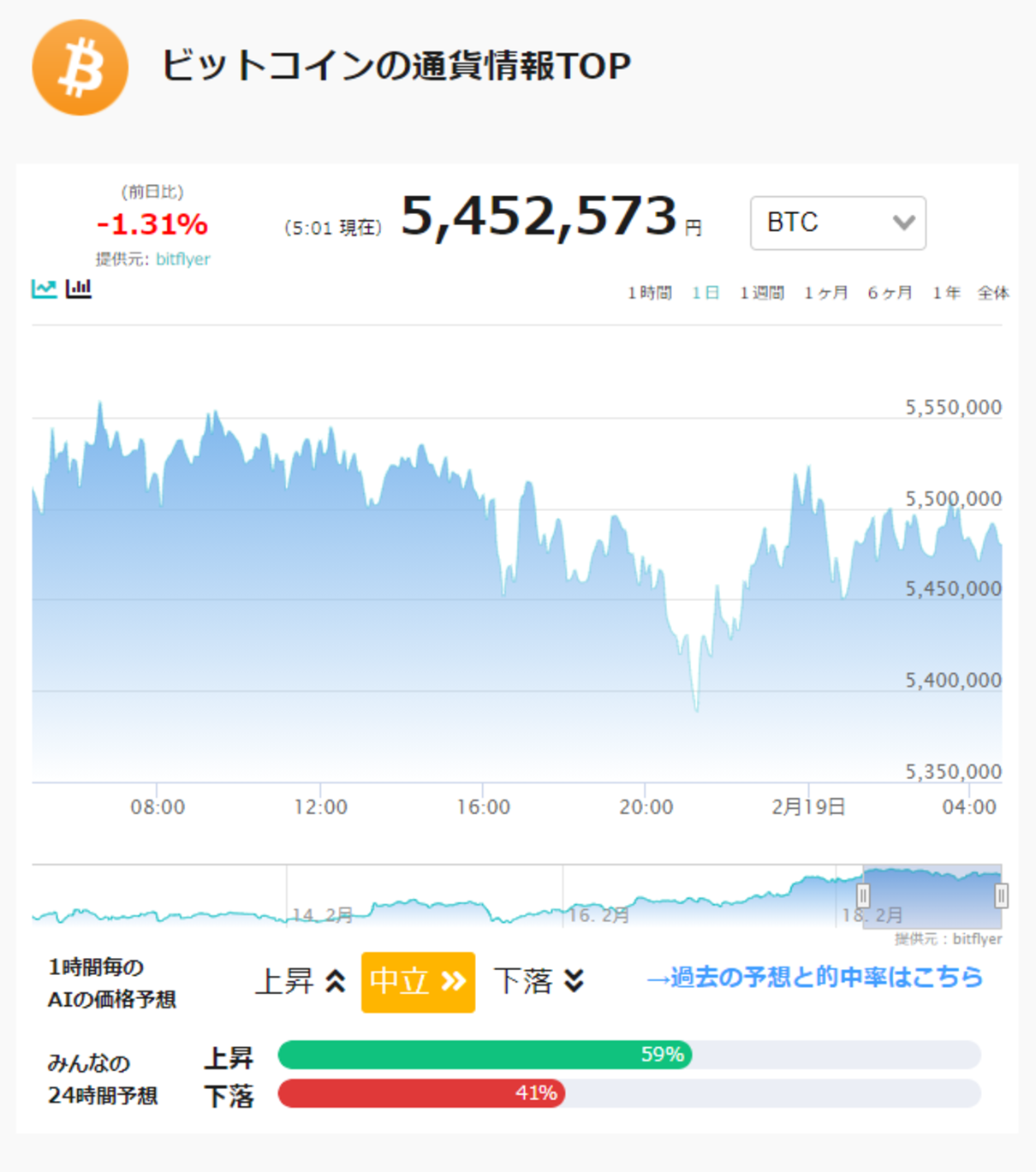The width and height of the screenshot is (1036, 1172).
Task: Tap the right handle of the range navigator
Action: click(1001, 895)
